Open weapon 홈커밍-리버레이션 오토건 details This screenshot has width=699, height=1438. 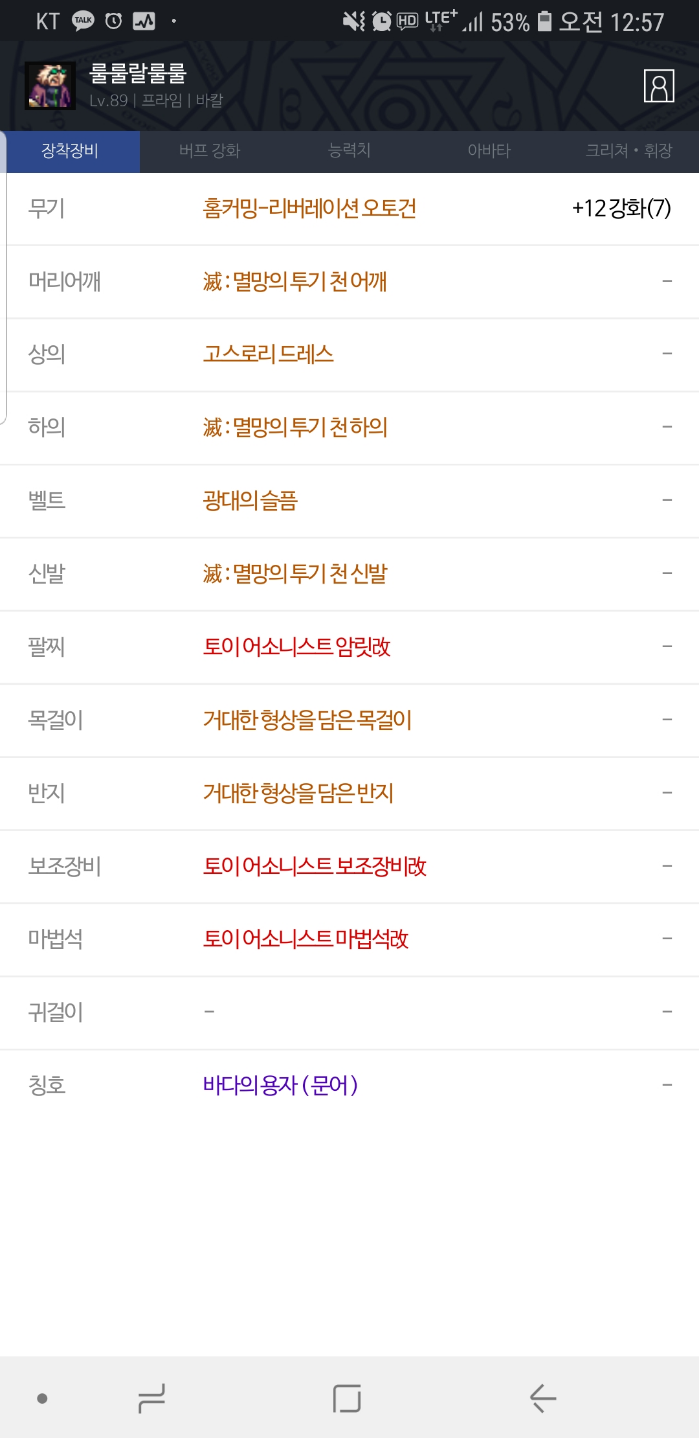pyautogui.click(x=309, y=208)
